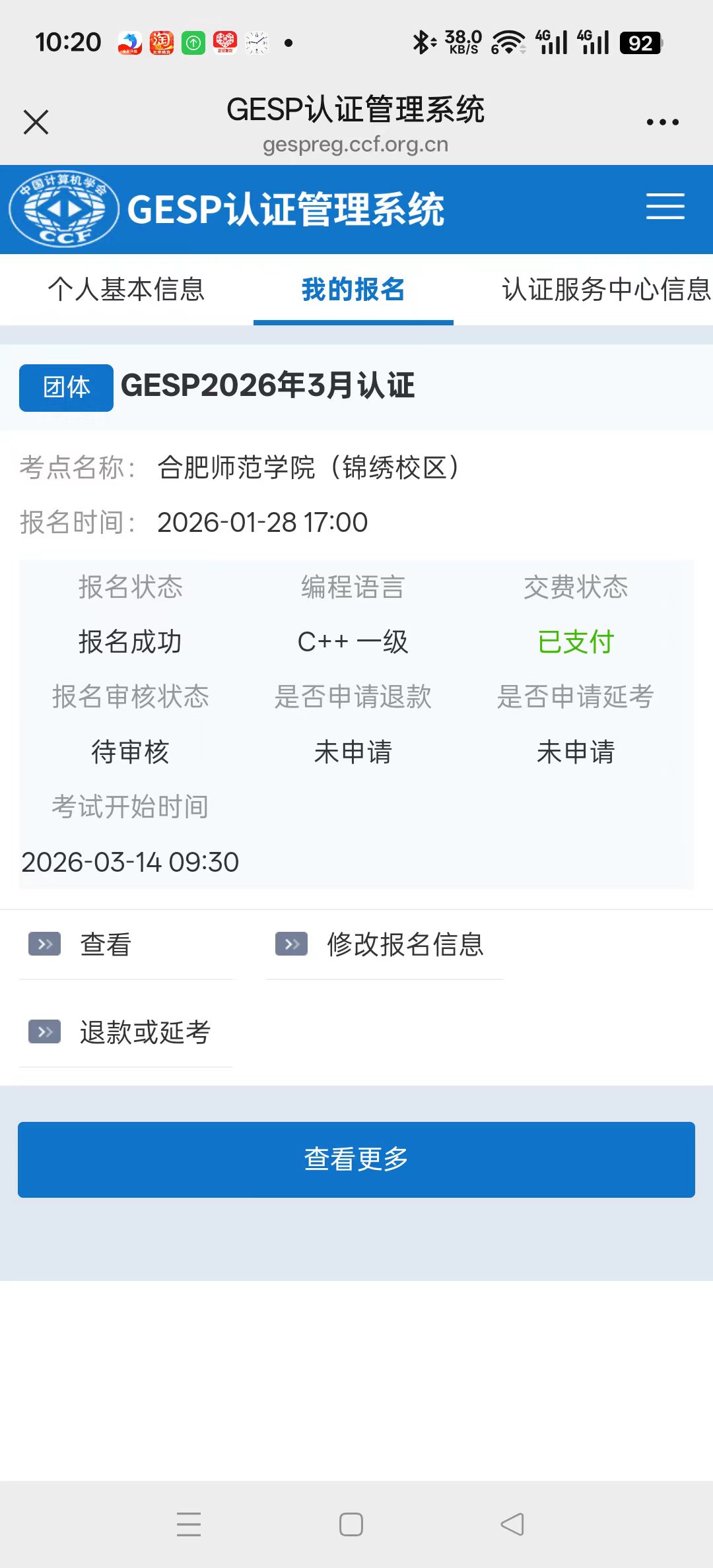713x1568 pixels.
Task: Go to the home screen
Action: [351, 1524]
